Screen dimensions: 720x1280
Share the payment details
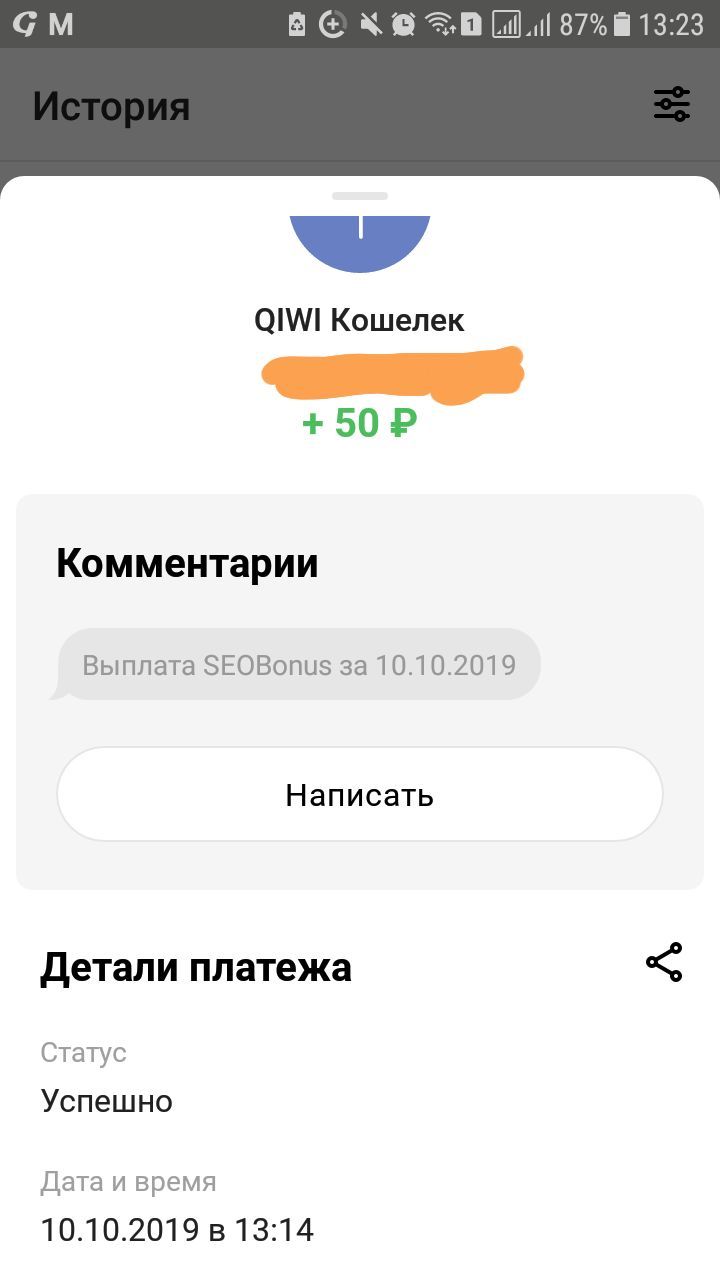tap(664, 962)
